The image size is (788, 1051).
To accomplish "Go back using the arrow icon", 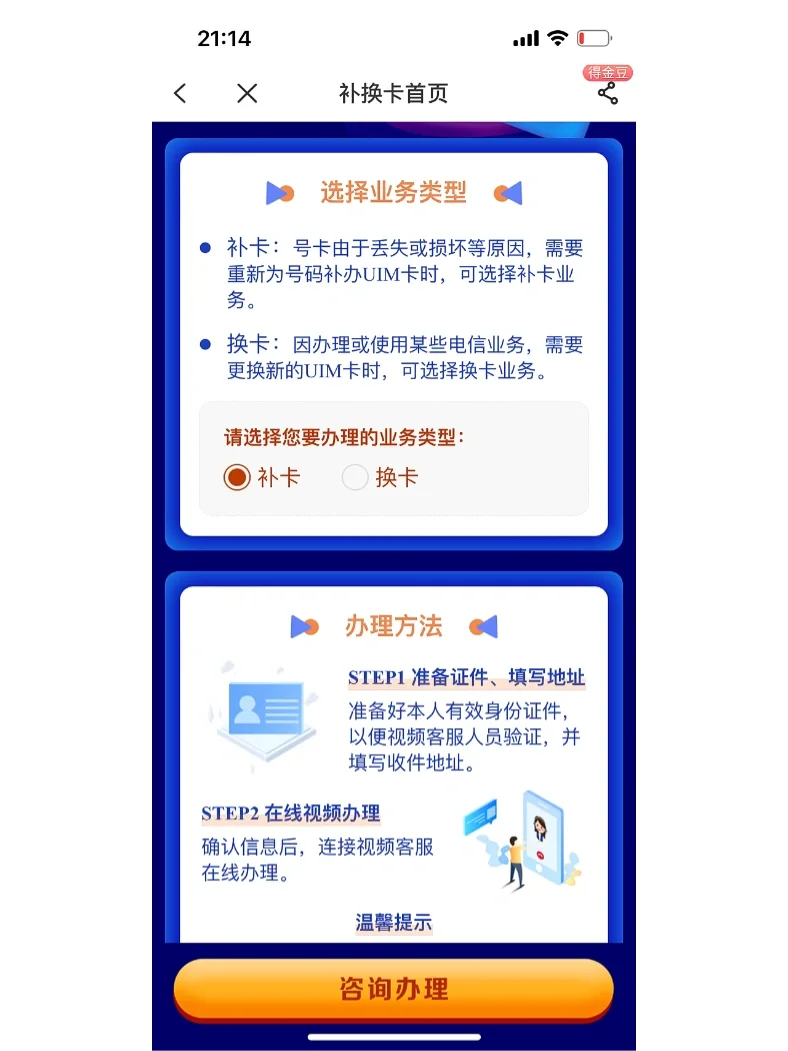I will pyautogui.click(x=180, y=93).
